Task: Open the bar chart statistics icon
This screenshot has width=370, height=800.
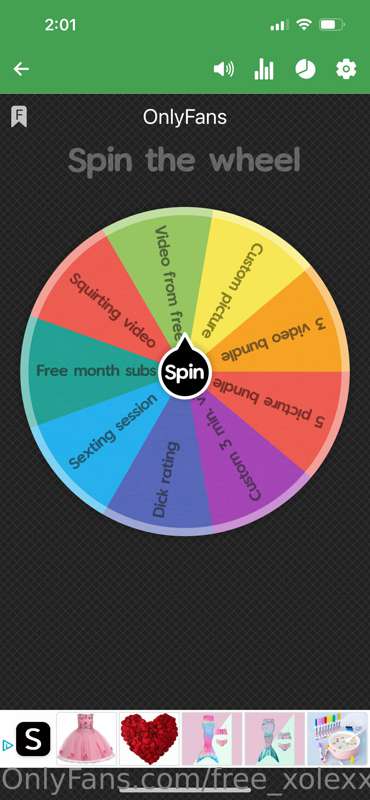Action: [264, 69]
